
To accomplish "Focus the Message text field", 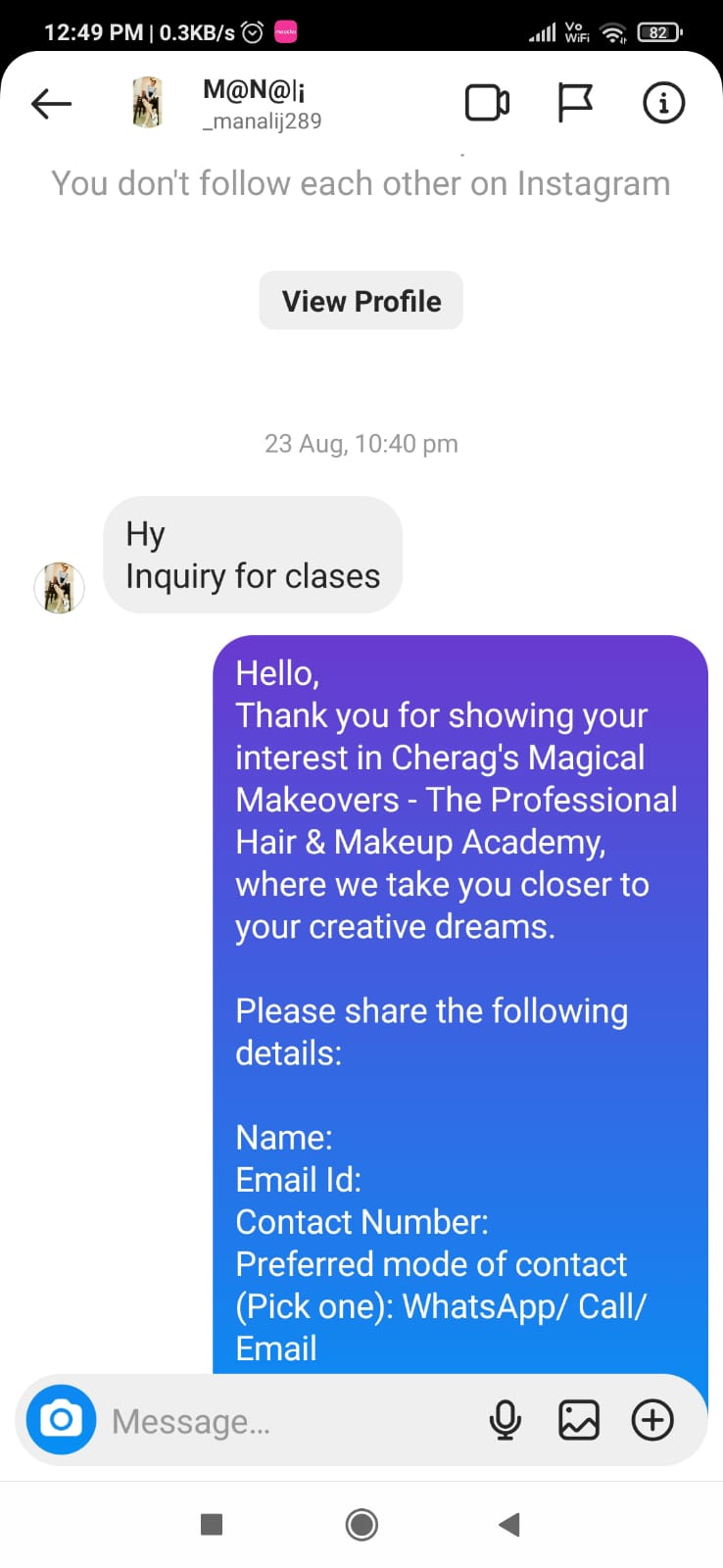I will coord(284,1421).
